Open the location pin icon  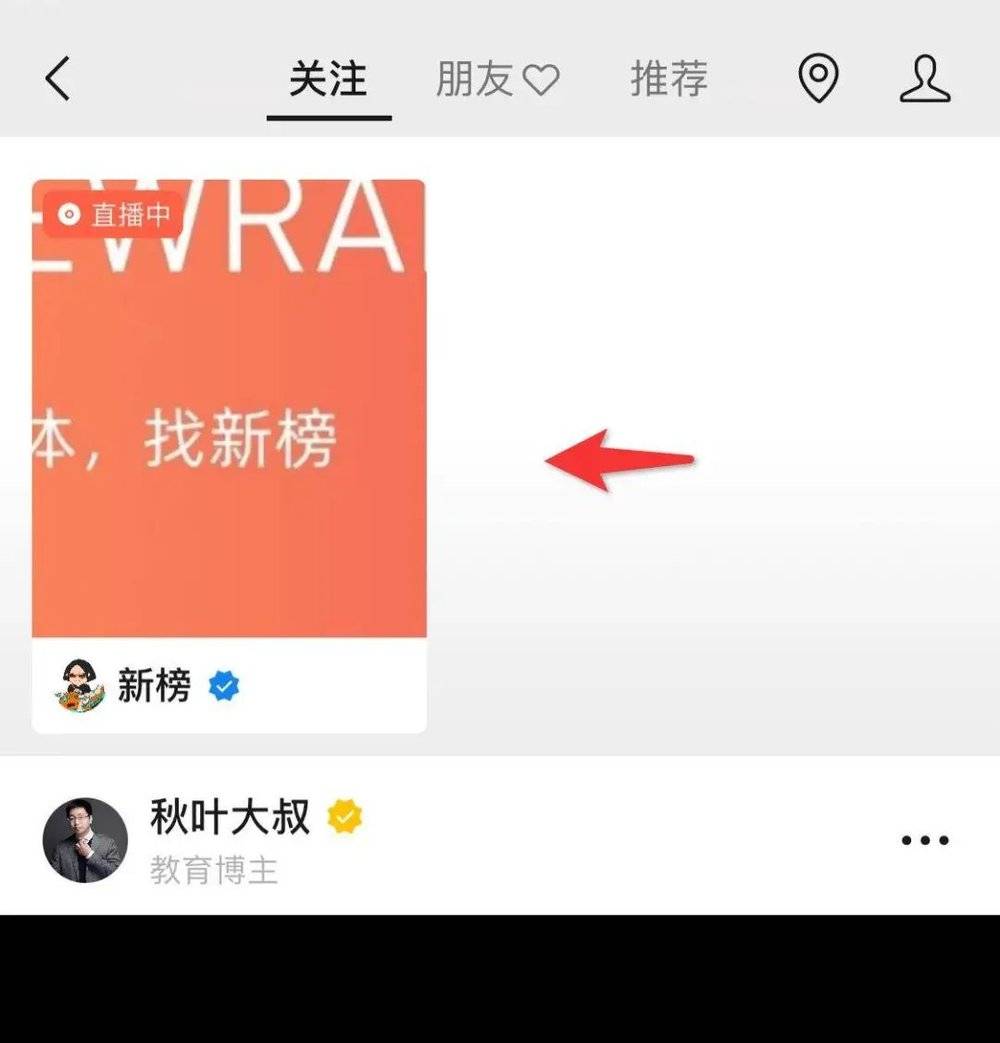point(818,79)
